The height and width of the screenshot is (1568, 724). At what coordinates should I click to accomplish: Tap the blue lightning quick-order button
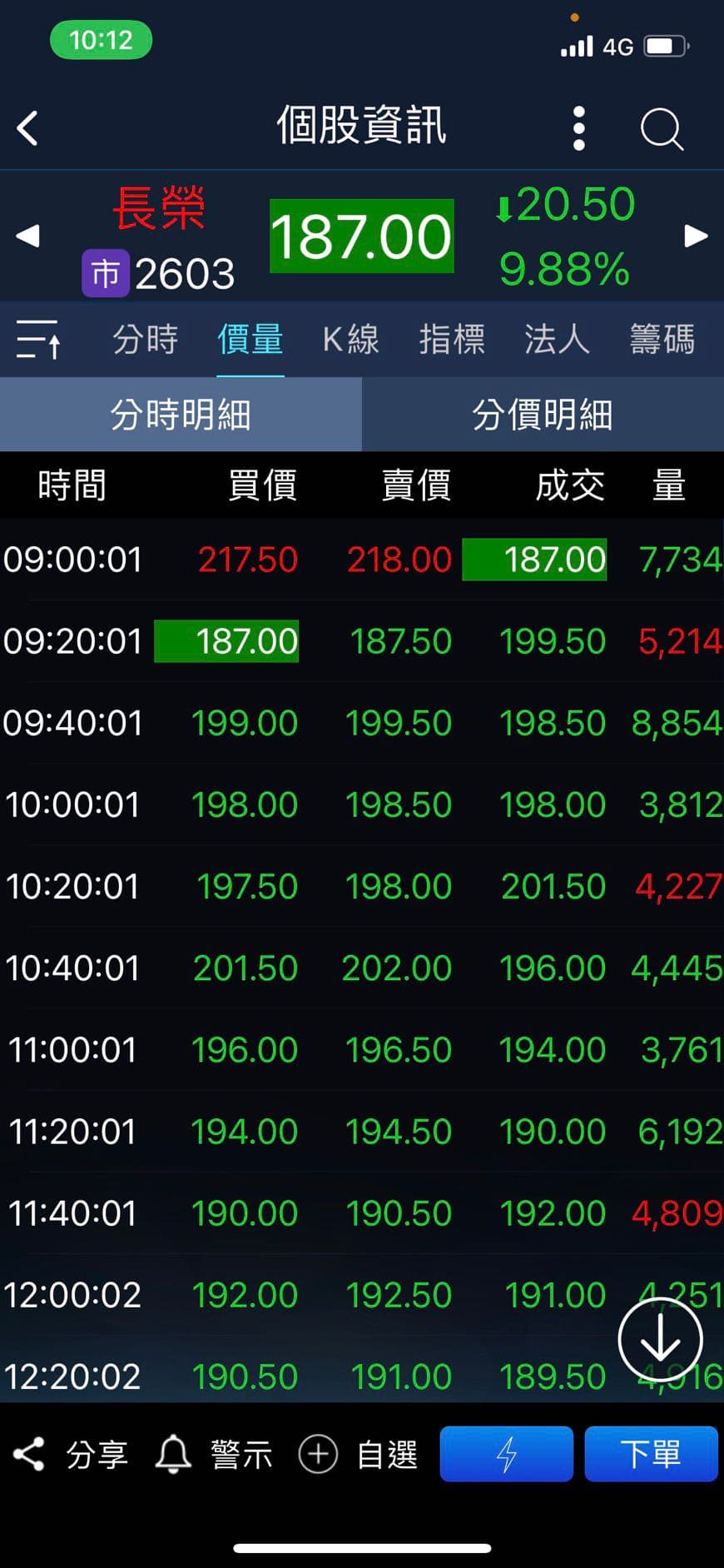tap(506, 1454)
